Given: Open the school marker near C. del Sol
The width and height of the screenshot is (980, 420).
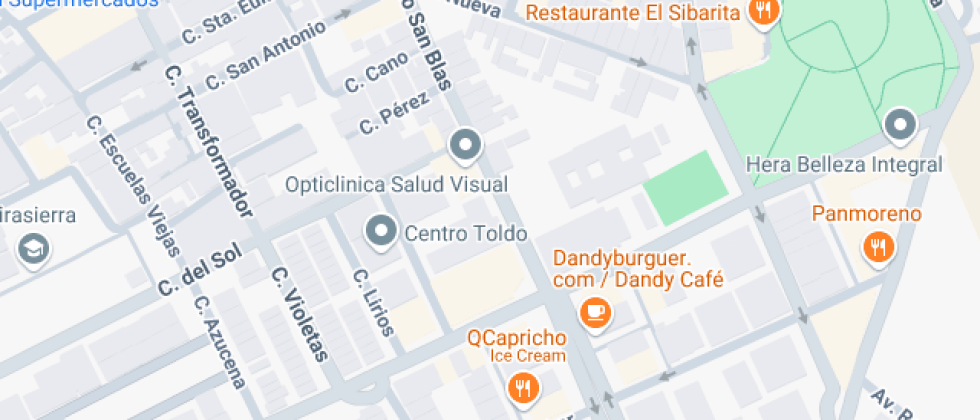Looking at the screenshot, I should [34, 249].
